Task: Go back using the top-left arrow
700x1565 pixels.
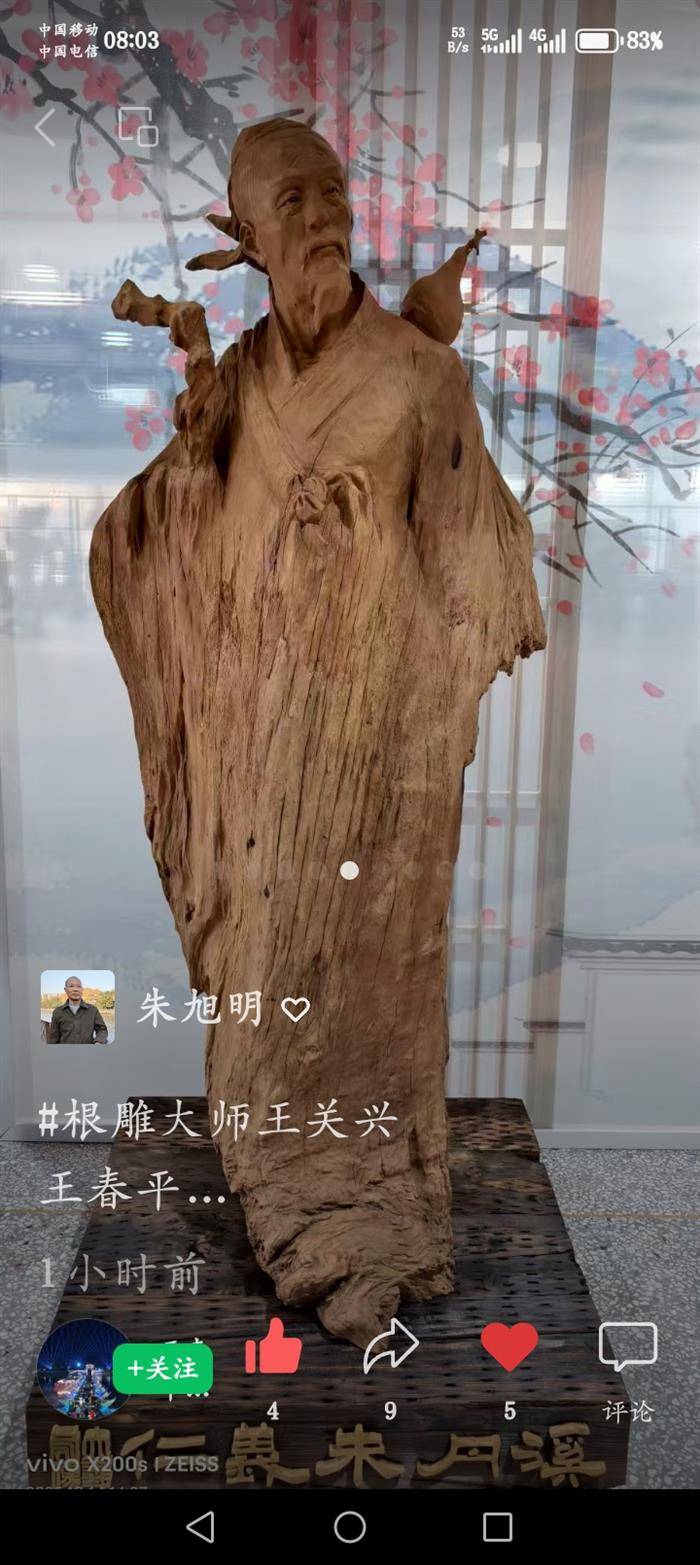Action: pos(45,128)
